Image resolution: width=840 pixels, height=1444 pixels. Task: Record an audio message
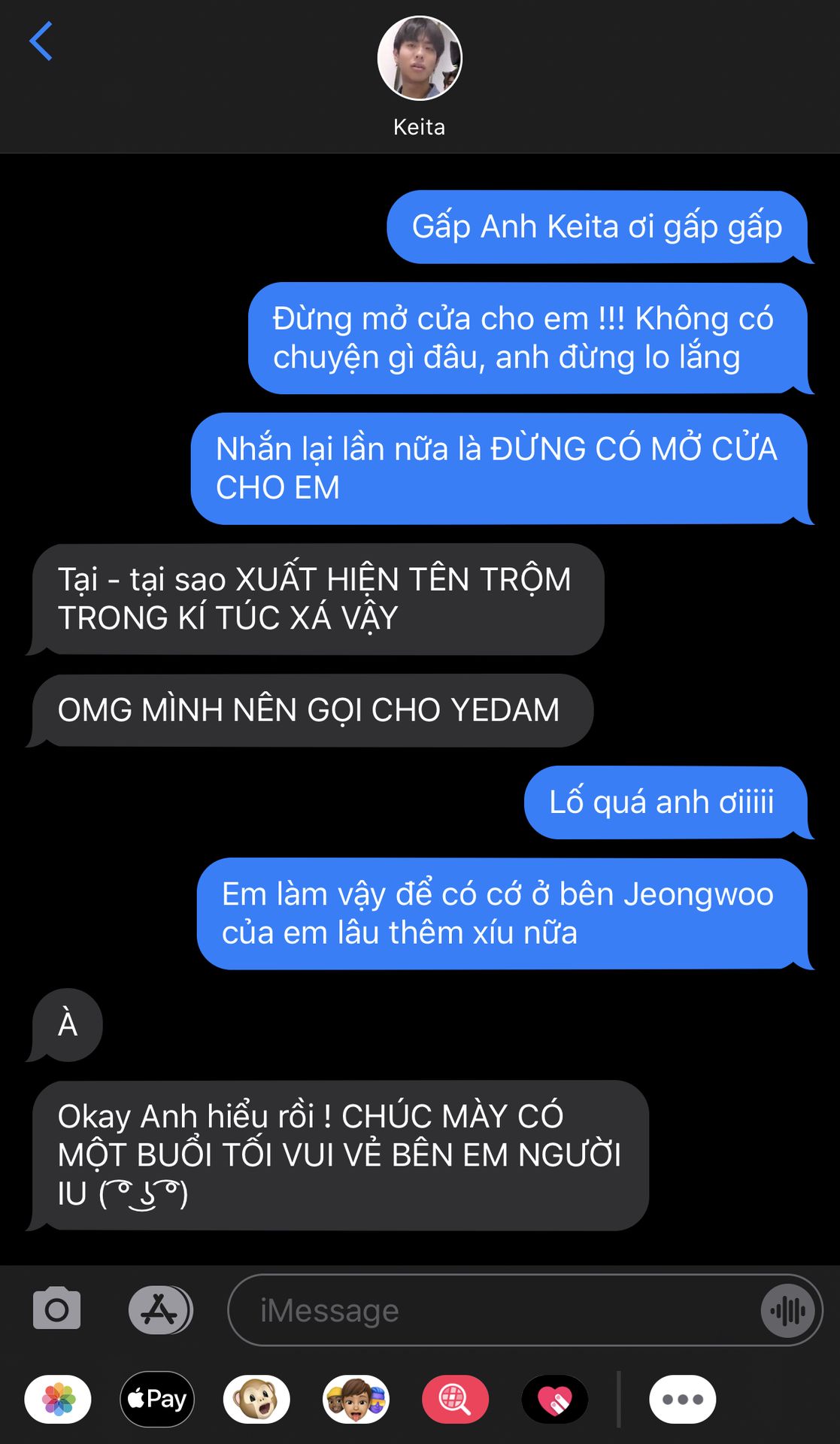pyautogui.click(x=788, y=1311)
